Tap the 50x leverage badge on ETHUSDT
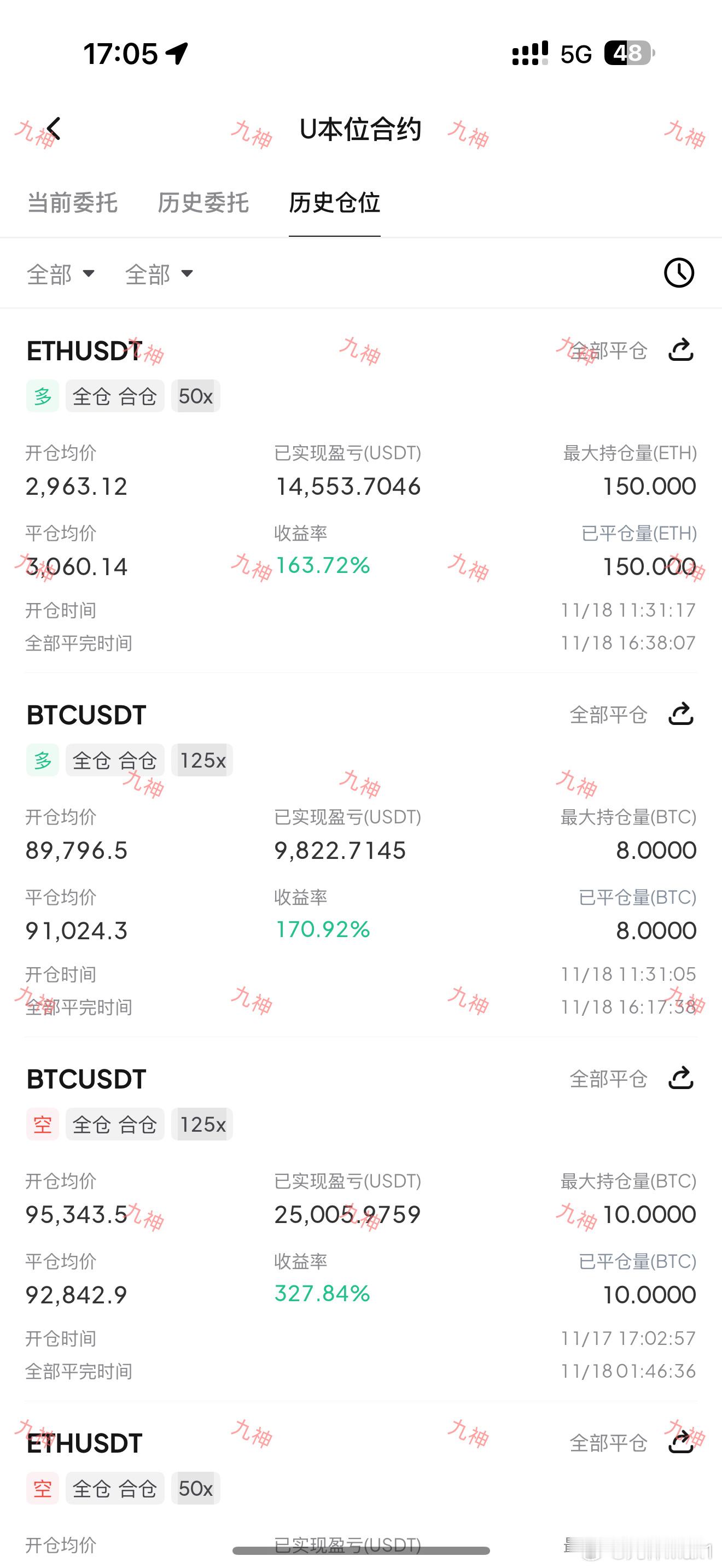The image size is (722, 1568). click(195, 396)
